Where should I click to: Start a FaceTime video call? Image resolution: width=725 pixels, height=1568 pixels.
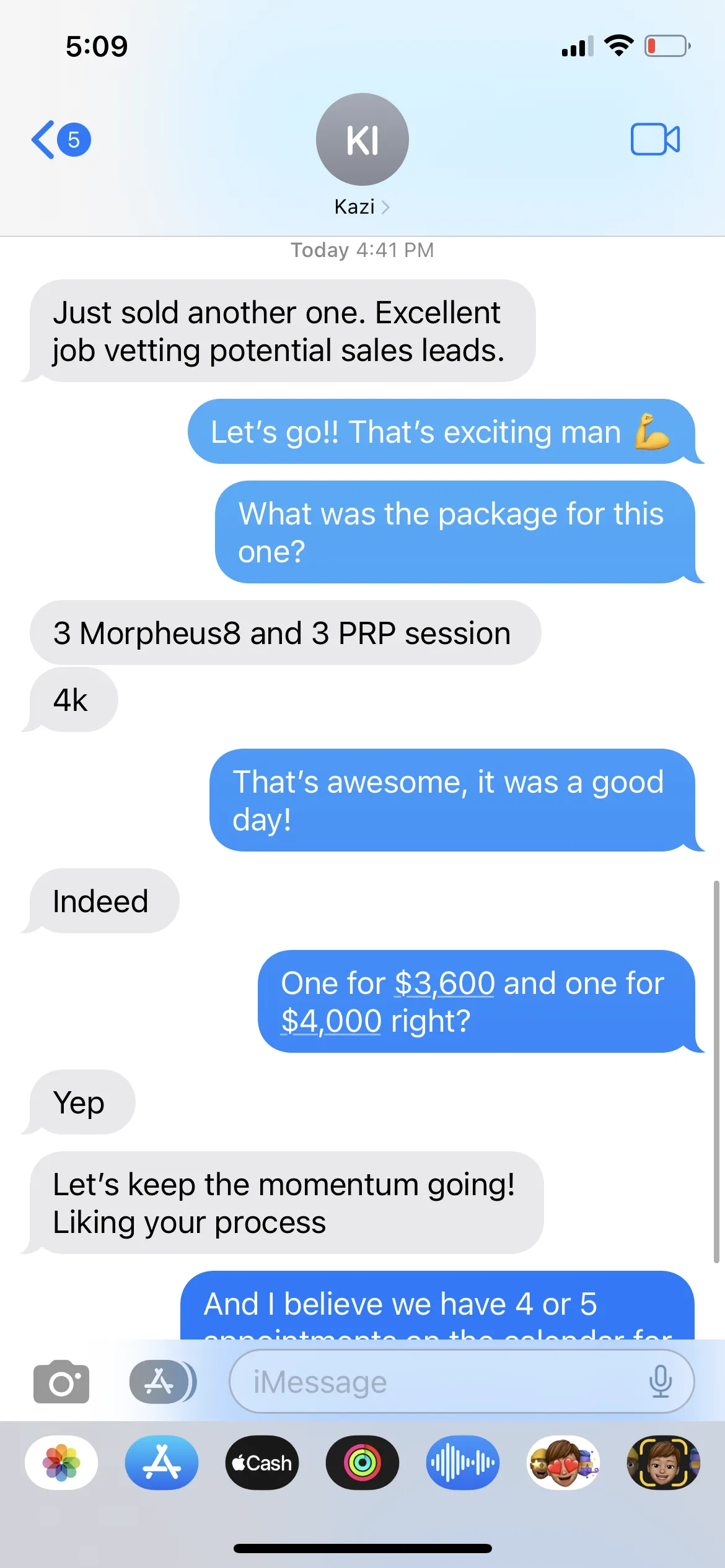[655, 139]
